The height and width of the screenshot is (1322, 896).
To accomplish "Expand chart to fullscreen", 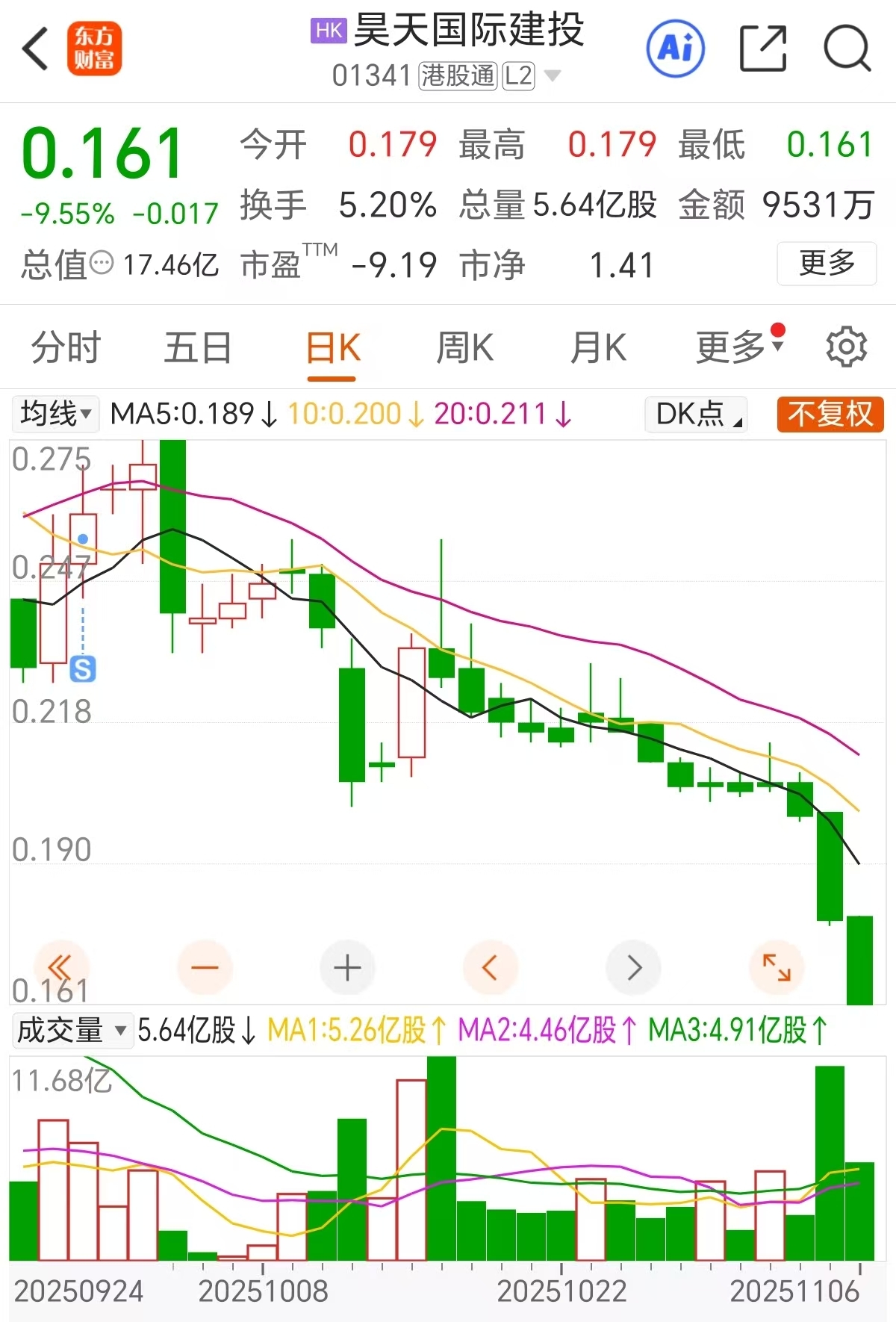I will pos(776,968).
